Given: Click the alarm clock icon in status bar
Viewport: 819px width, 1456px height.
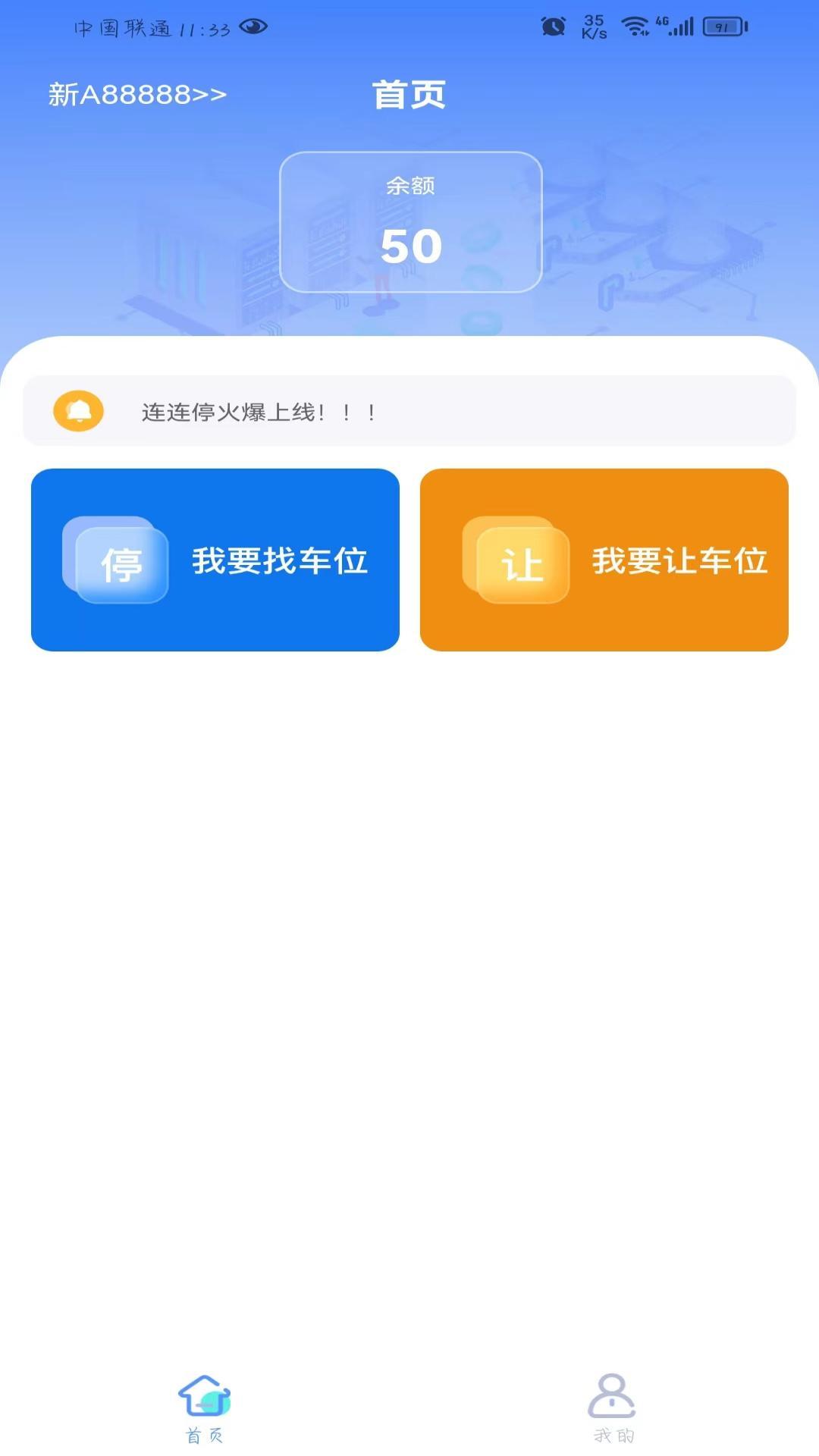Looking at the screenshot, I should click(553, 25).
